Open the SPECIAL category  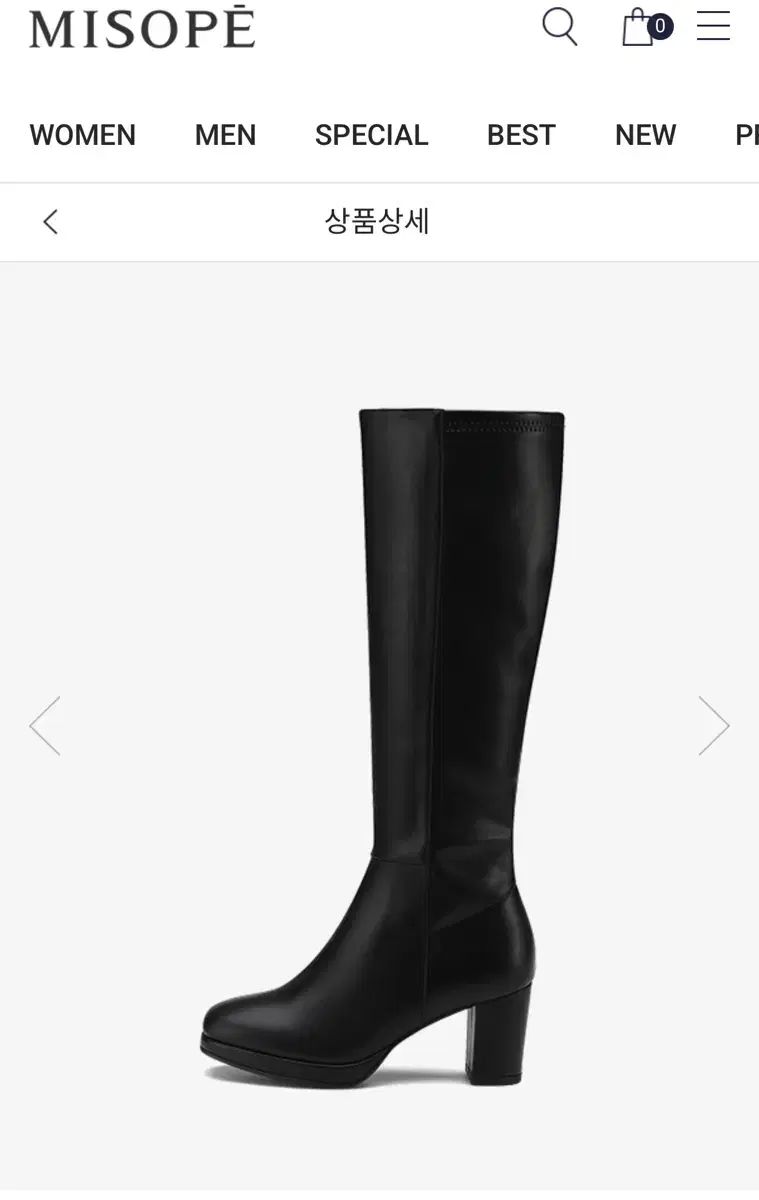(x=371, y=135)
